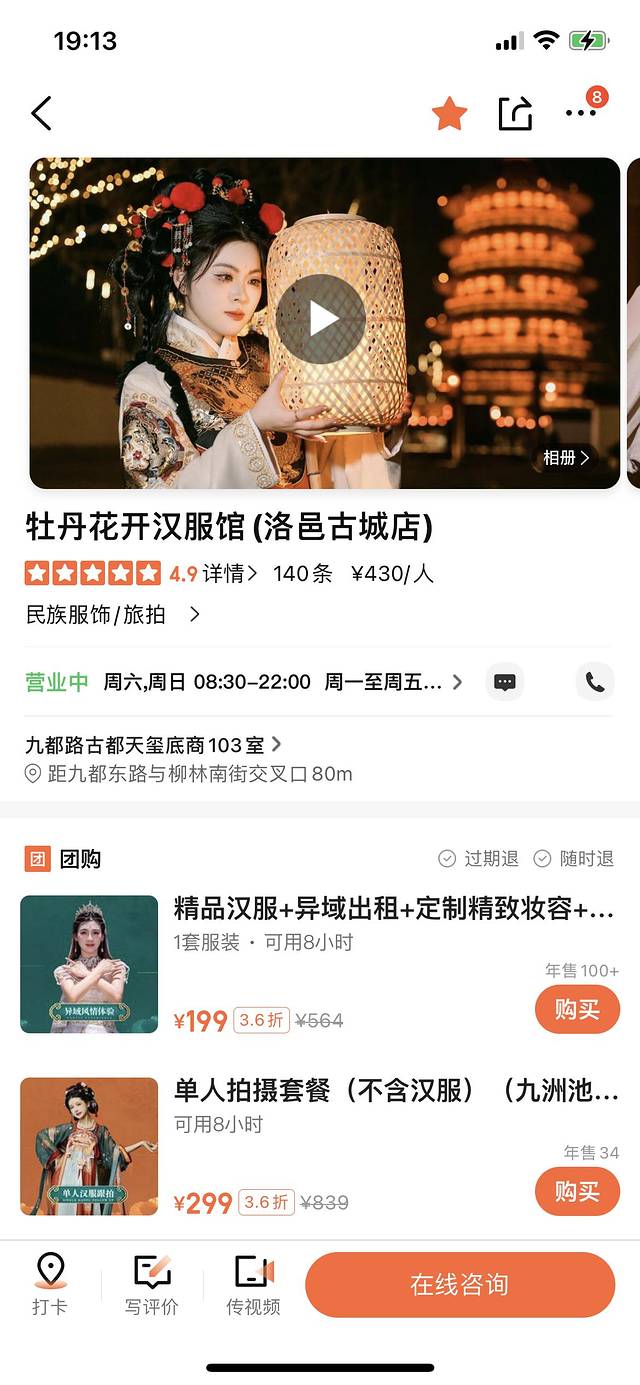Image resolution: width=640 pixels, height=1385 pixels.
Task: View the 4.9 rating 详情
Action: (x=230, y=574)
